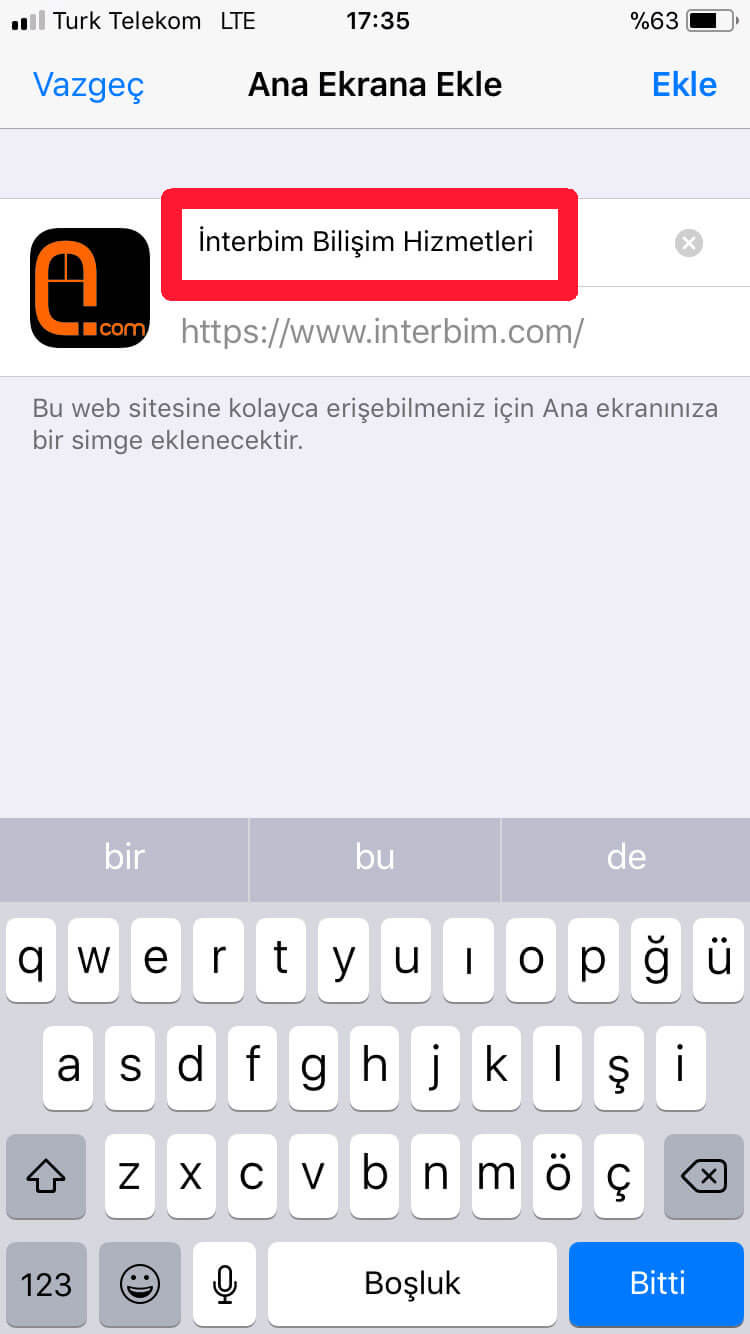The image size is (750, 1334).
Task: Tap the backspace delete key
Action: tap(702, 1176)
